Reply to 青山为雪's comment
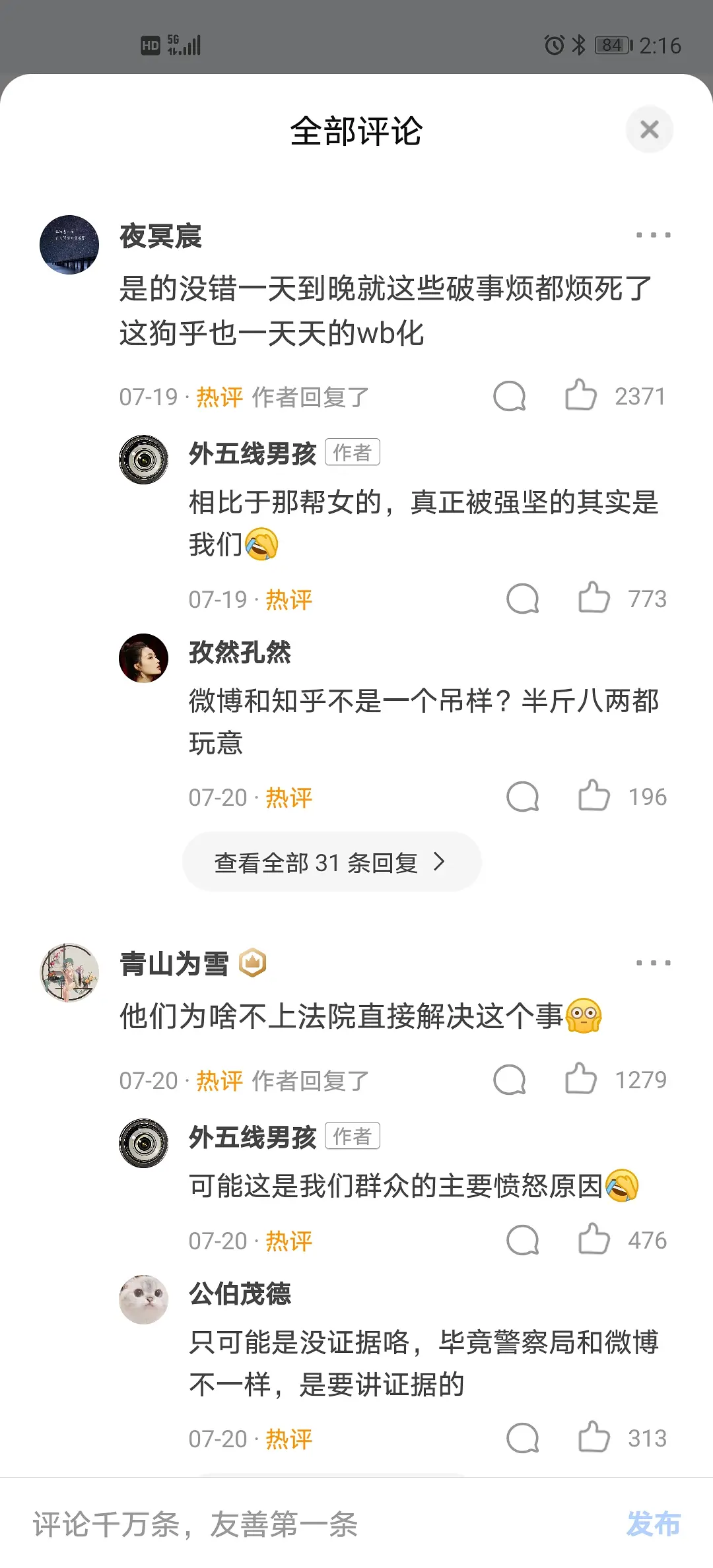 pos(510,1080)
